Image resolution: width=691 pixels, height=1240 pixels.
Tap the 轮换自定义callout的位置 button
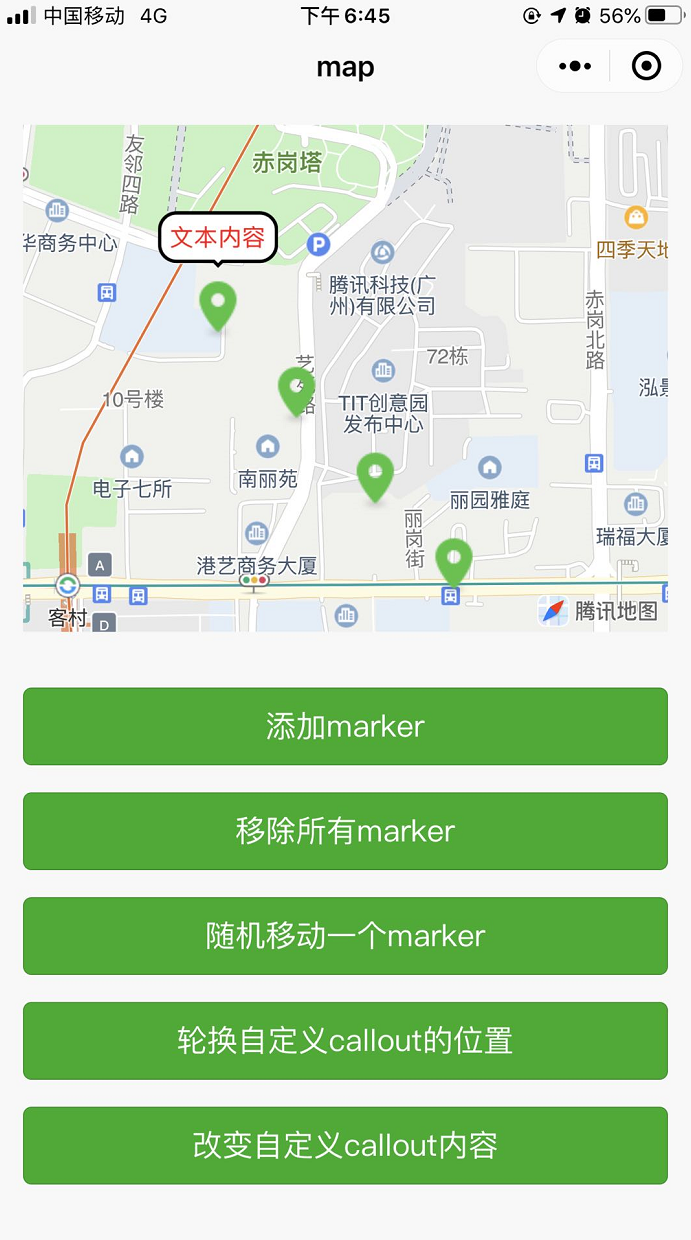tap(345, 1041)
